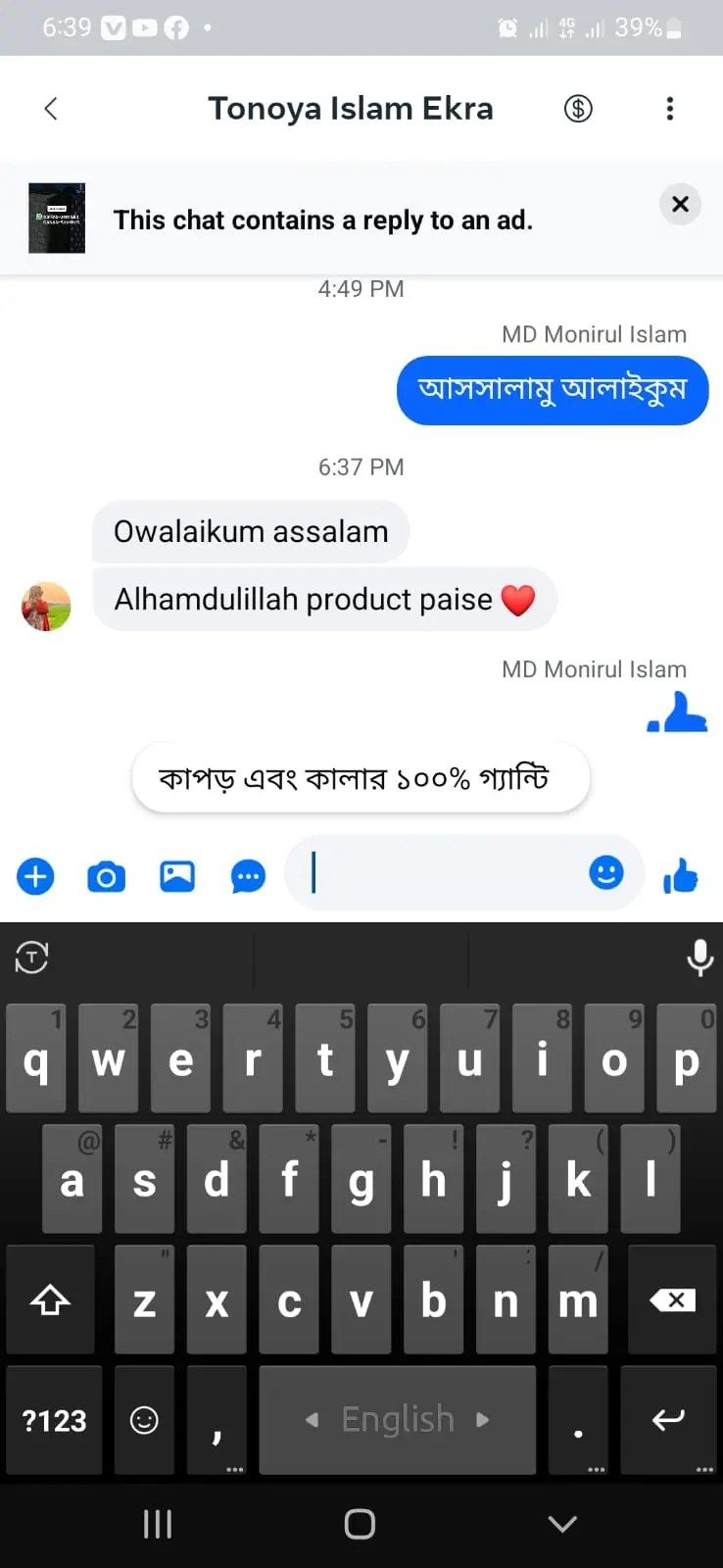Launch the camera from the chat
The width and height of the screenshot is (723, 1568).
coord(106,876)
